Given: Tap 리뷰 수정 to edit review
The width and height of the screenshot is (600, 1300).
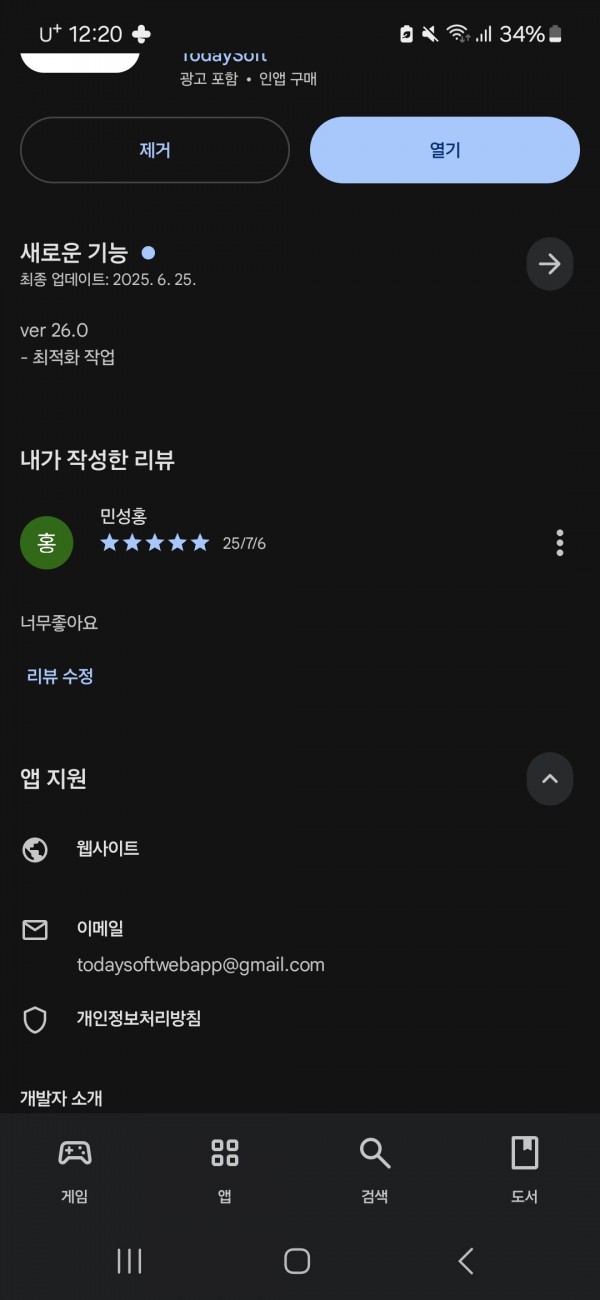Looking at the screenshot, I should click(60, 676).
